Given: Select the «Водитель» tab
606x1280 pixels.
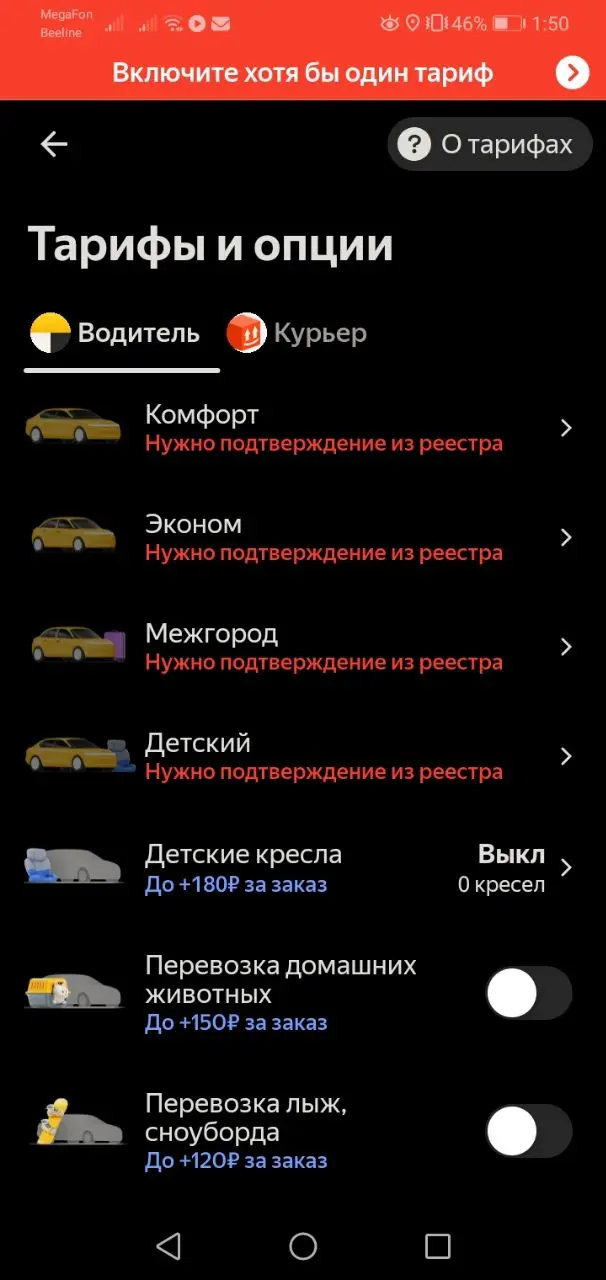Looking at the screenshot, I should pos(116,333).
